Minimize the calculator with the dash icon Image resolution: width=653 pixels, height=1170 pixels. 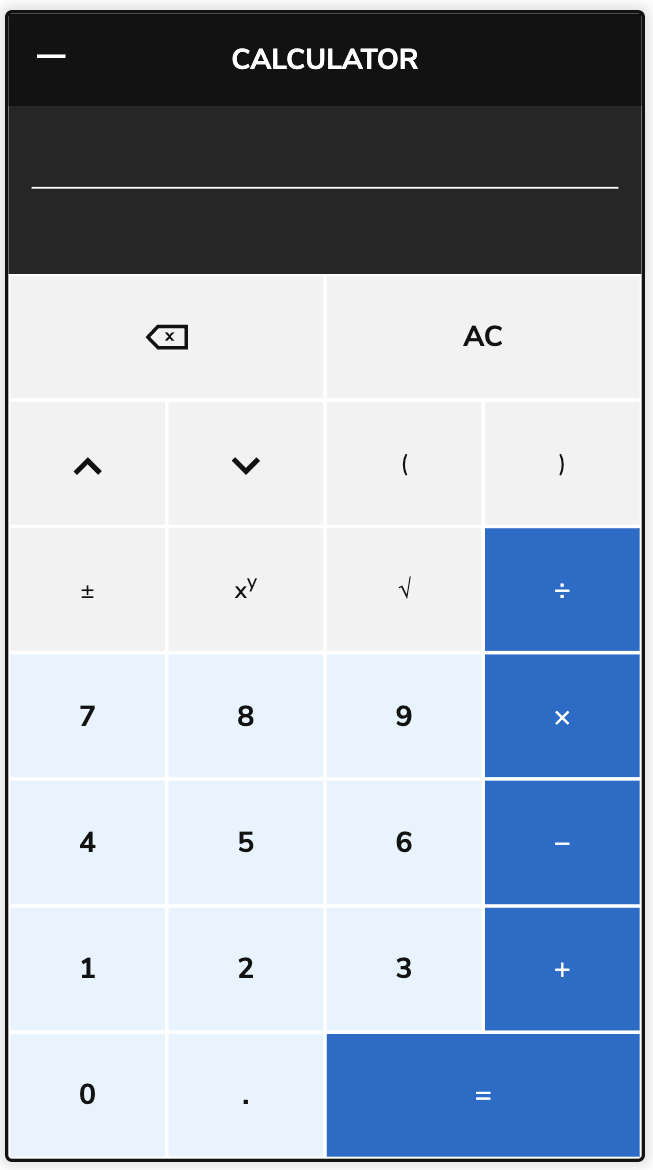coord(51,57)
